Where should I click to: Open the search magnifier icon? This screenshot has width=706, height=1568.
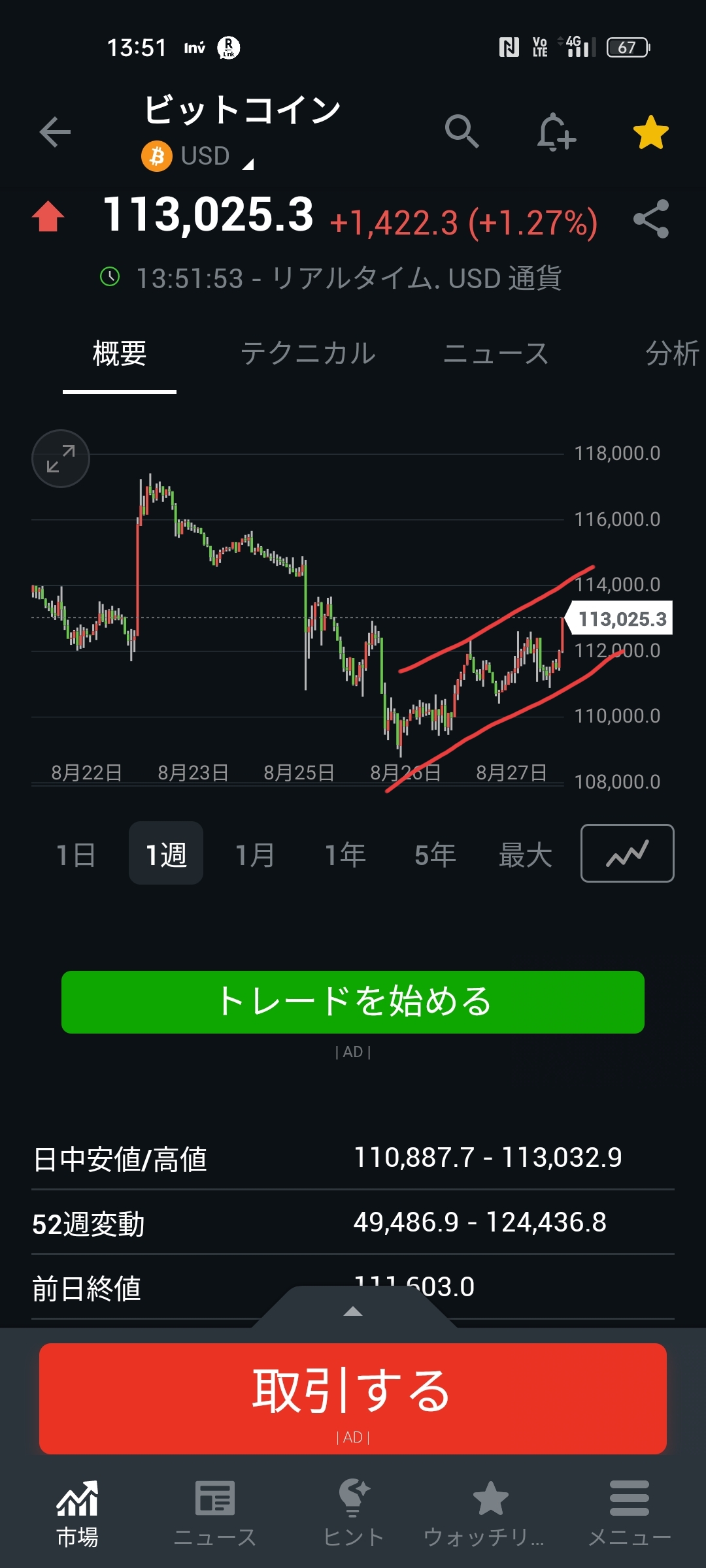coord(462,131)
